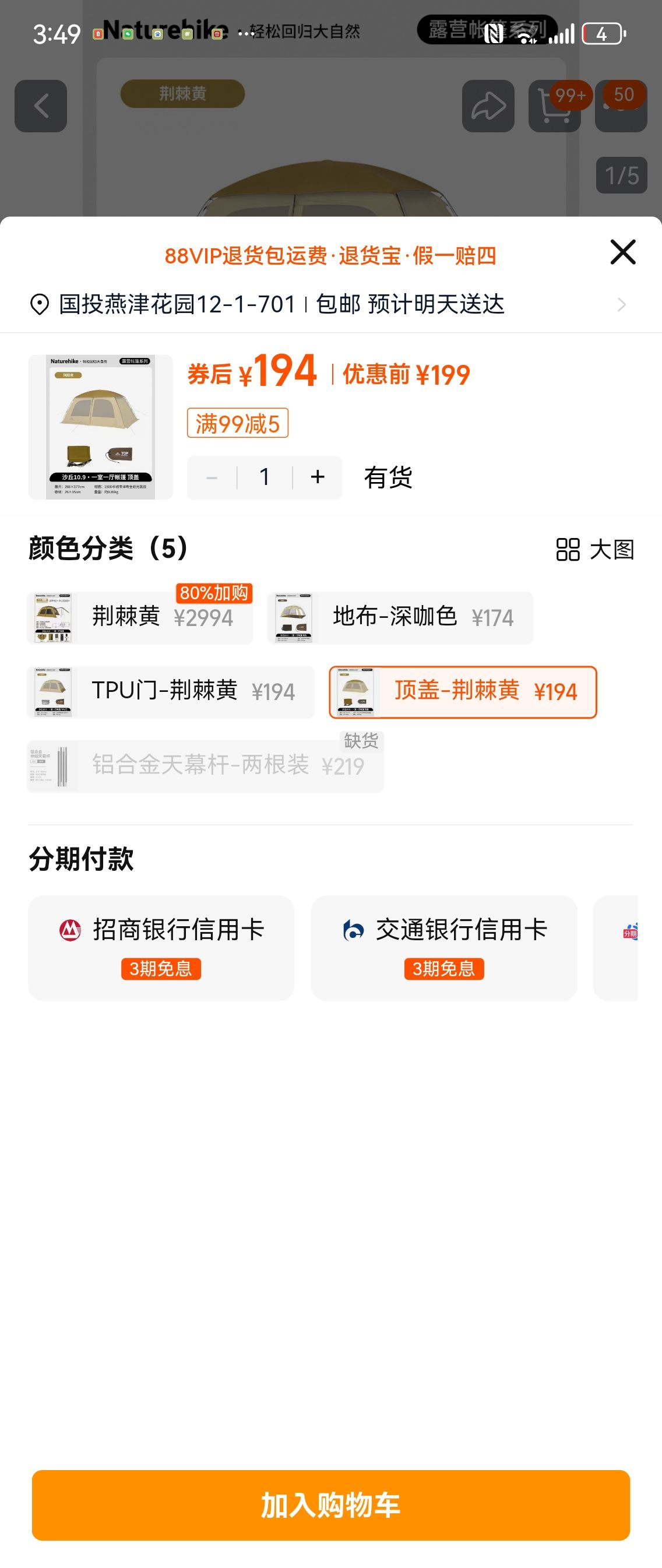Switch to 大图 large image view
The width and height of the screenshot is (662, 1568).
(x=595, y=549)
